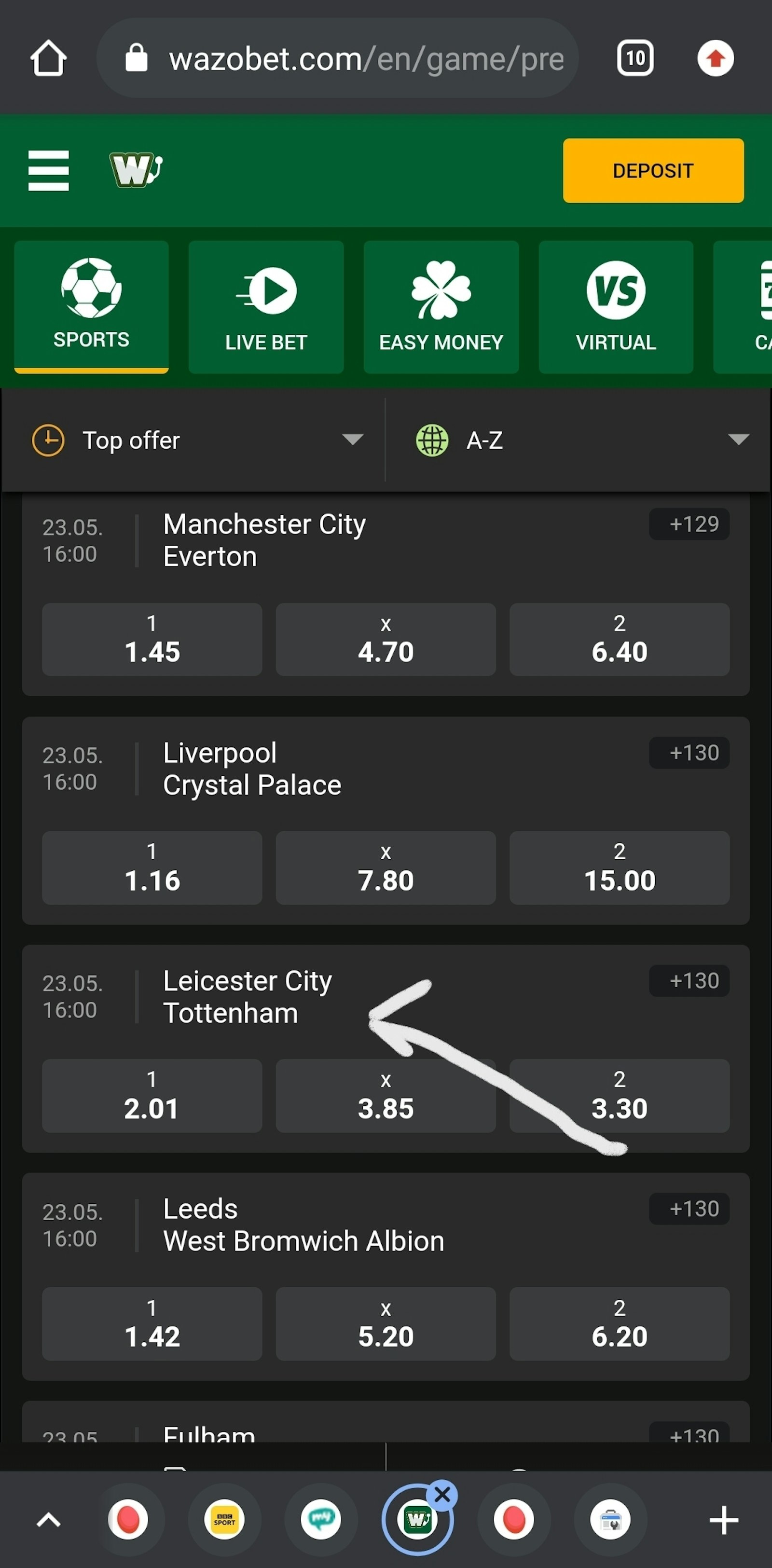
Task: Choose Liverpool win at 1.16
Action: point(152,867)
